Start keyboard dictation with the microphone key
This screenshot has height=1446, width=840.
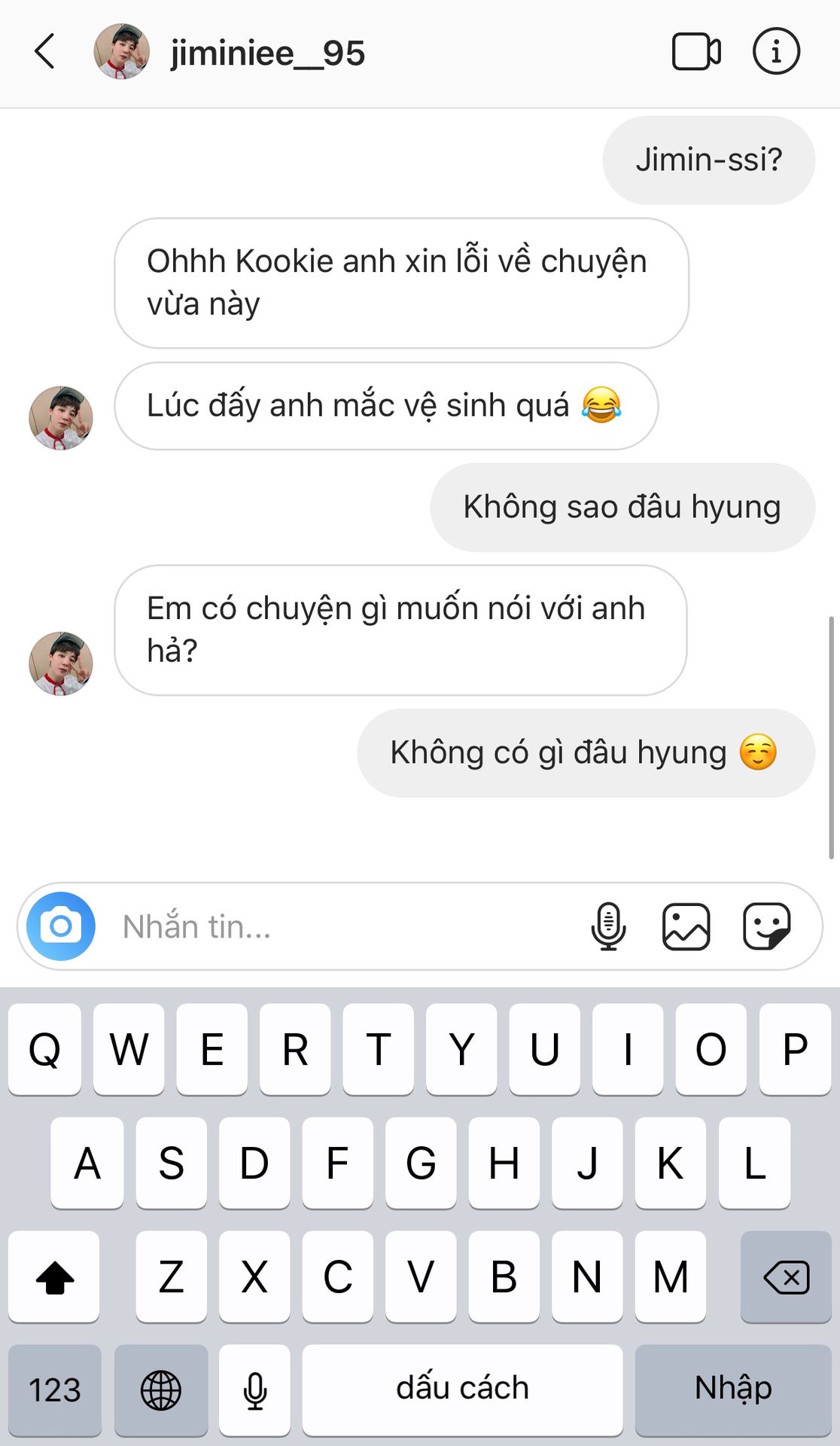point(254,1389)
